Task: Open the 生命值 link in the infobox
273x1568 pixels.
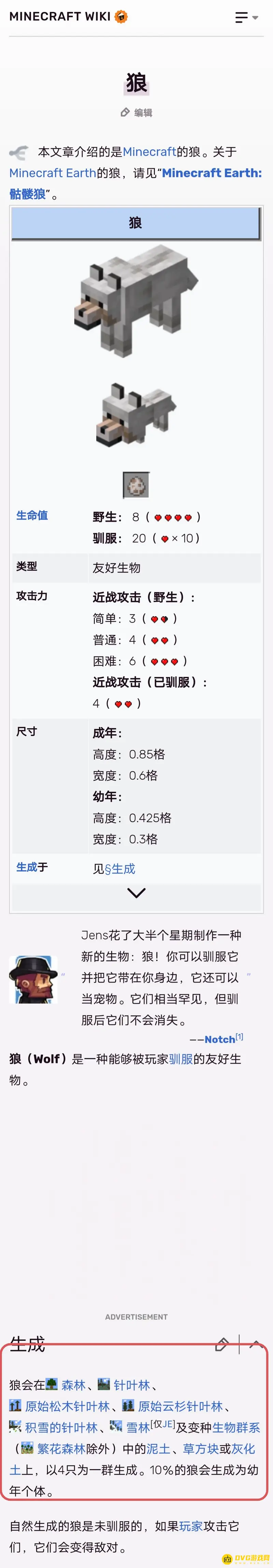Action: (32, 516)
